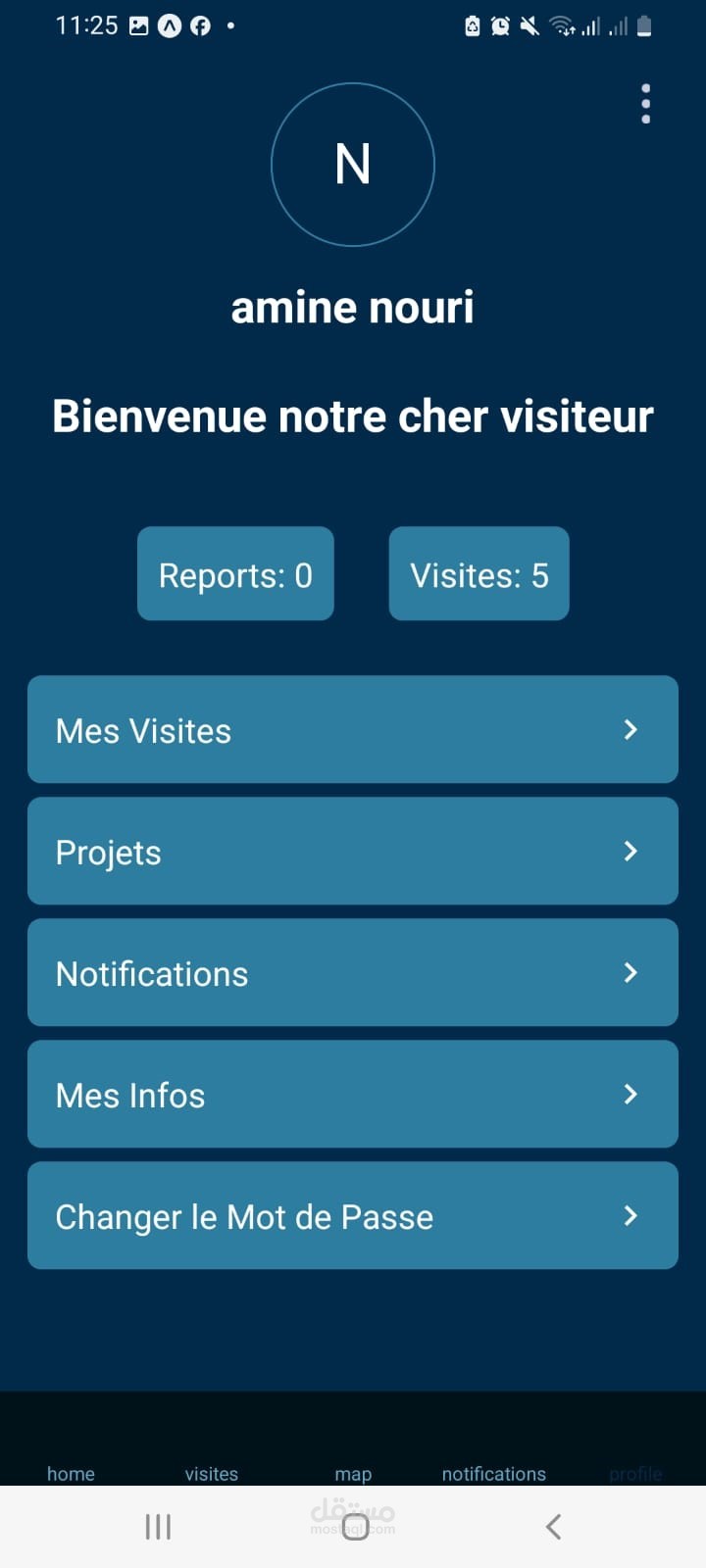Image resolution: width=706 pixels, height=1568 pixels.
Task: Open the Projets section
Action: pyautogui.click(x=353, y=852)
